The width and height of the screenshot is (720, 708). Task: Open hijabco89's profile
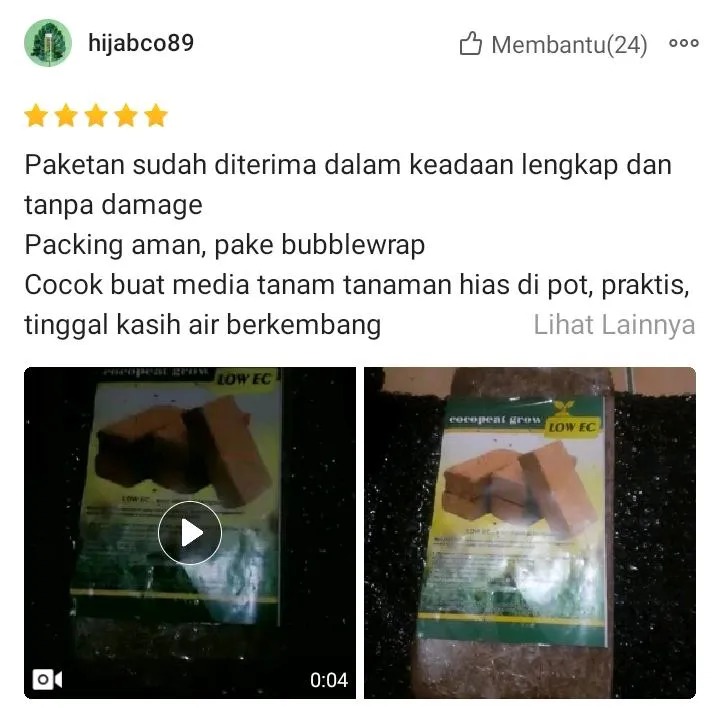(142, 43)
